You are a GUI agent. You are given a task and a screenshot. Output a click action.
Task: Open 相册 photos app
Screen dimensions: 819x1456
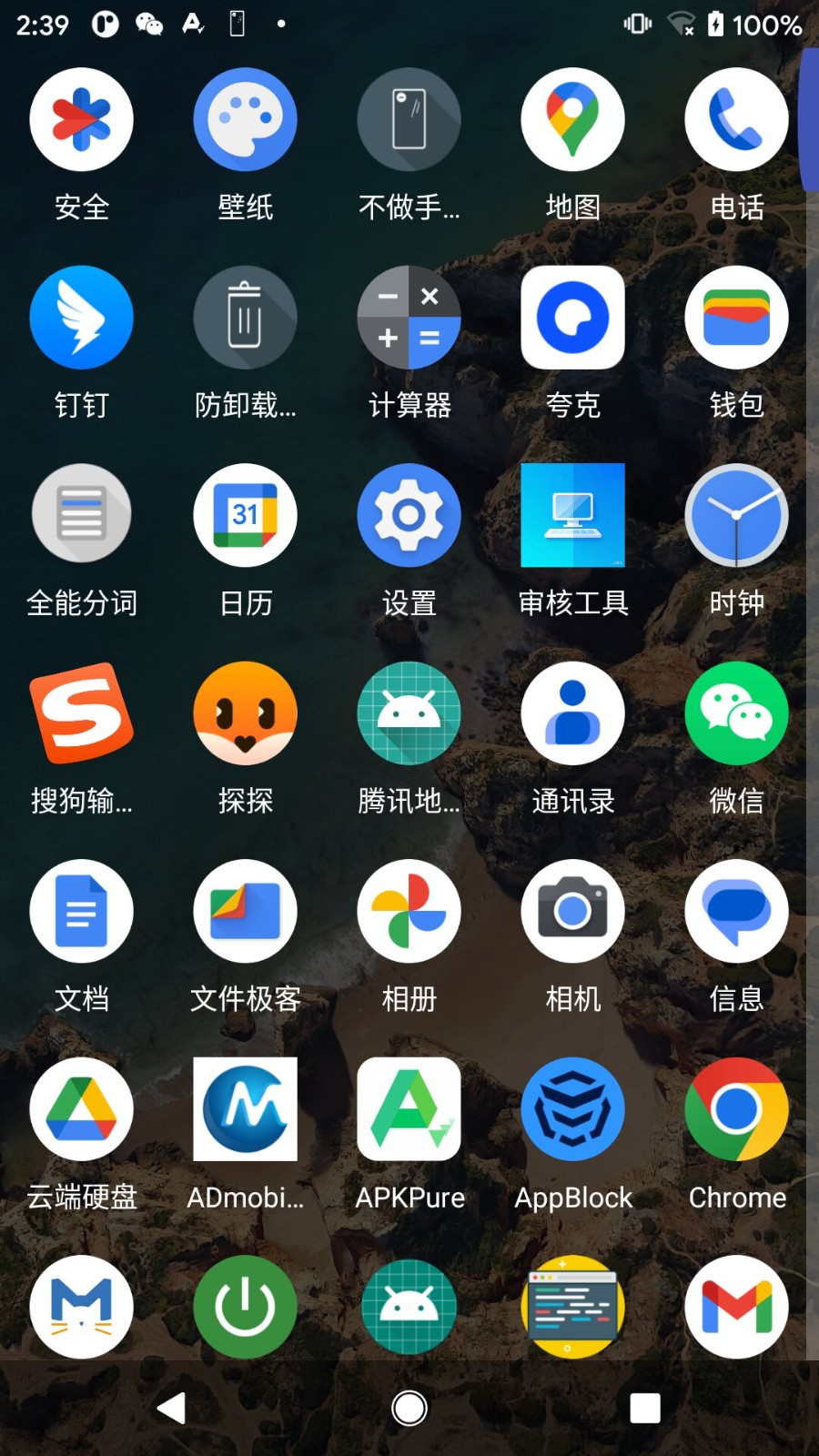pos(409,912)
